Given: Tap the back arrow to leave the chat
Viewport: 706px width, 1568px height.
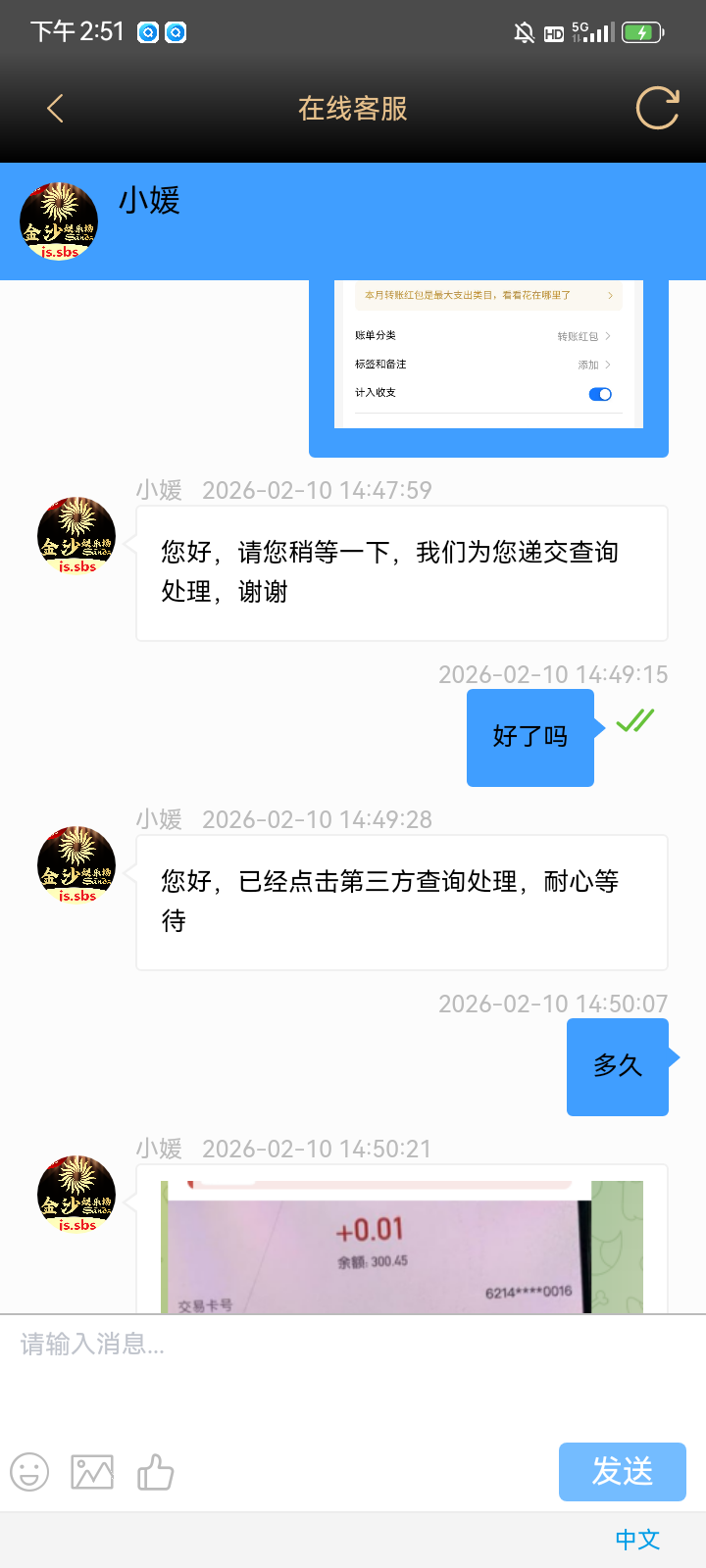Looking at the screenshot, I should [55, 109].
